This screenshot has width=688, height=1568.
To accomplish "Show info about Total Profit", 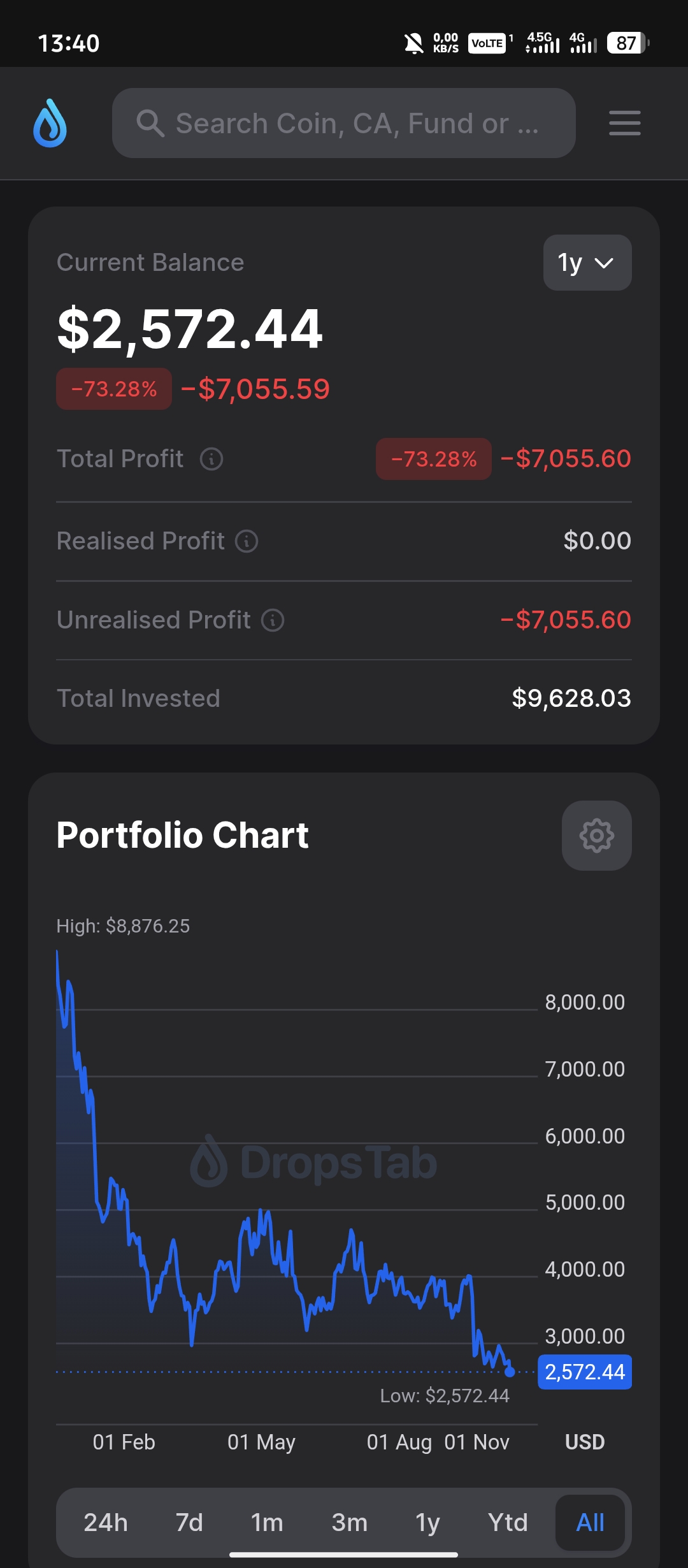I will click(x=211, y=459).
